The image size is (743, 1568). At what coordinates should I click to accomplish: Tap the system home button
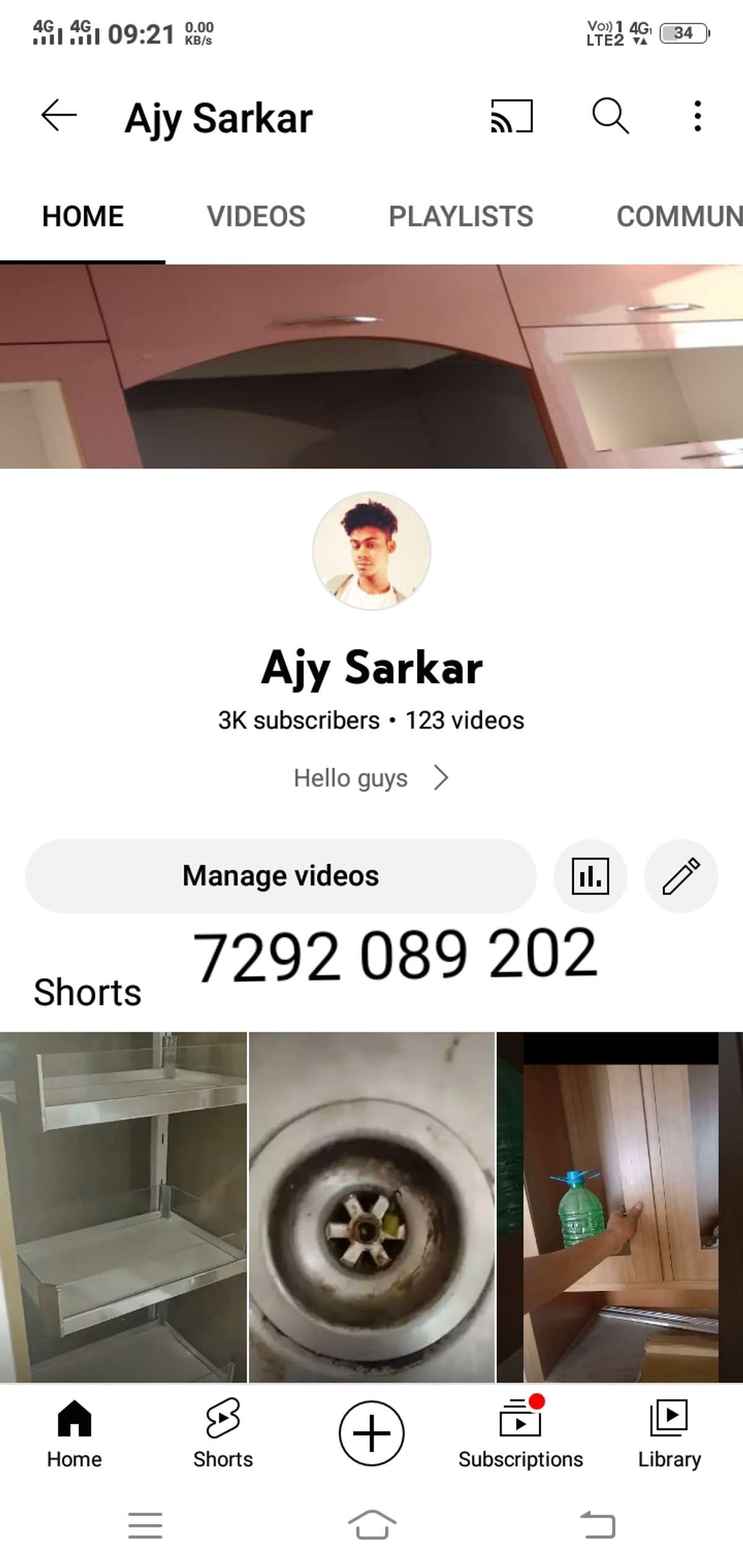tap(371, 1525)
